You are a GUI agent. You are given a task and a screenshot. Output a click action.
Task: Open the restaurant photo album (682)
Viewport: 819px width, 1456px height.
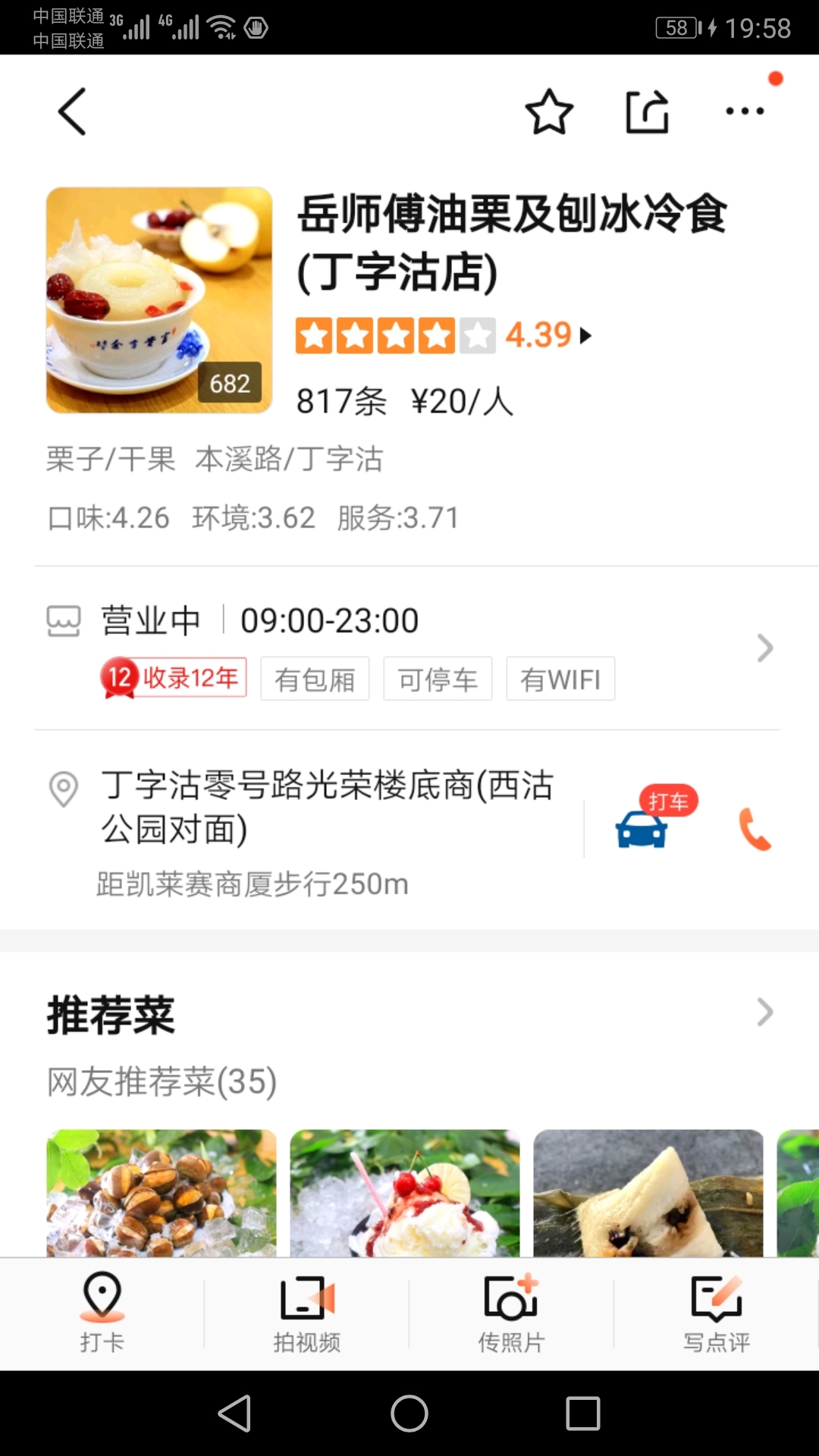coord(159,300)
